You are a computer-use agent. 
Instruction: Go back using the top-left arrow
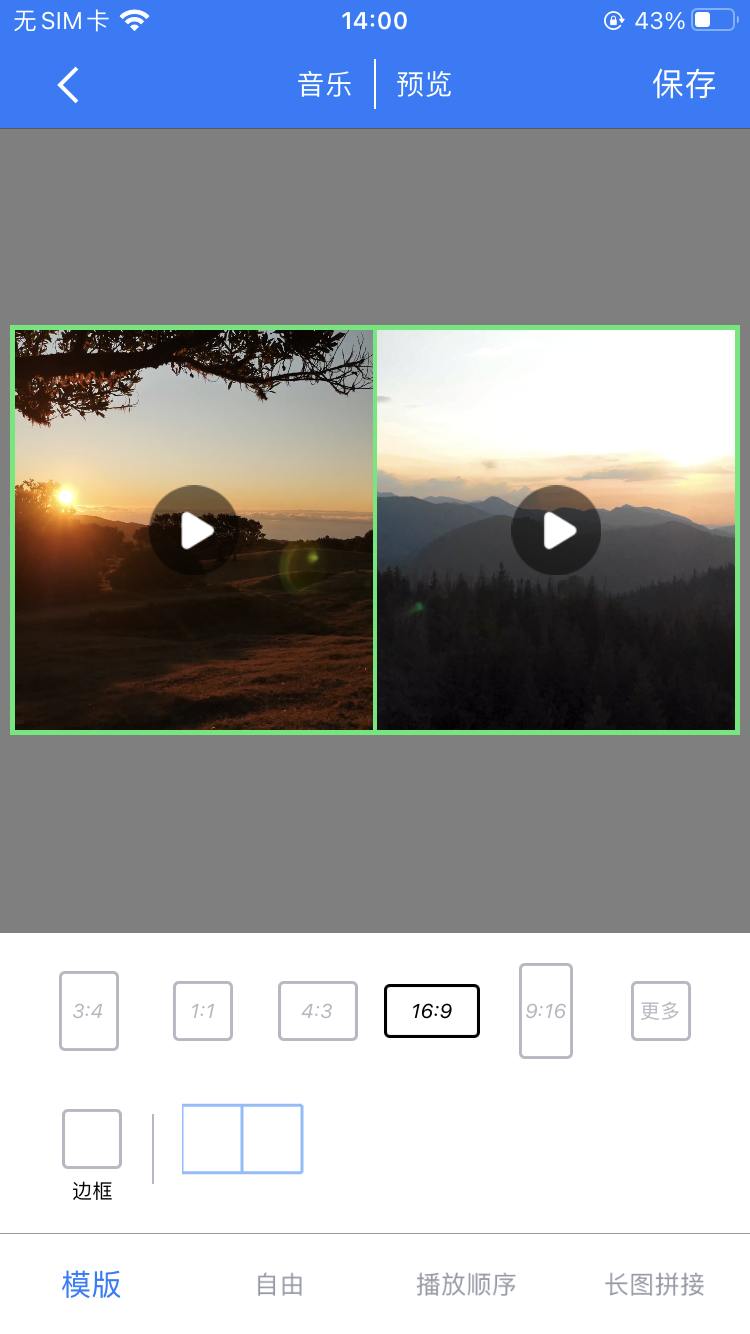click(68, 86)
